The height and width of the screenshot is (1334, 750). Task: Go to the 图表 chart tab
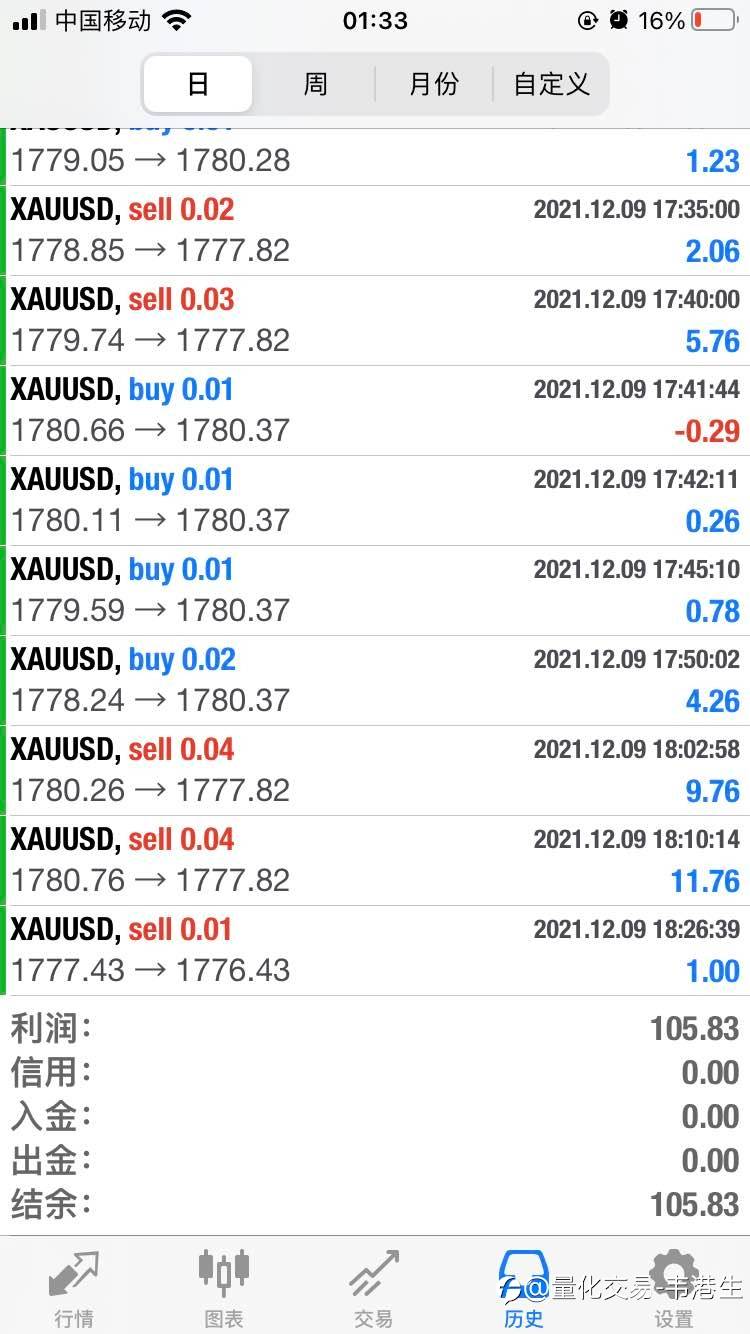click(224, 1288)
